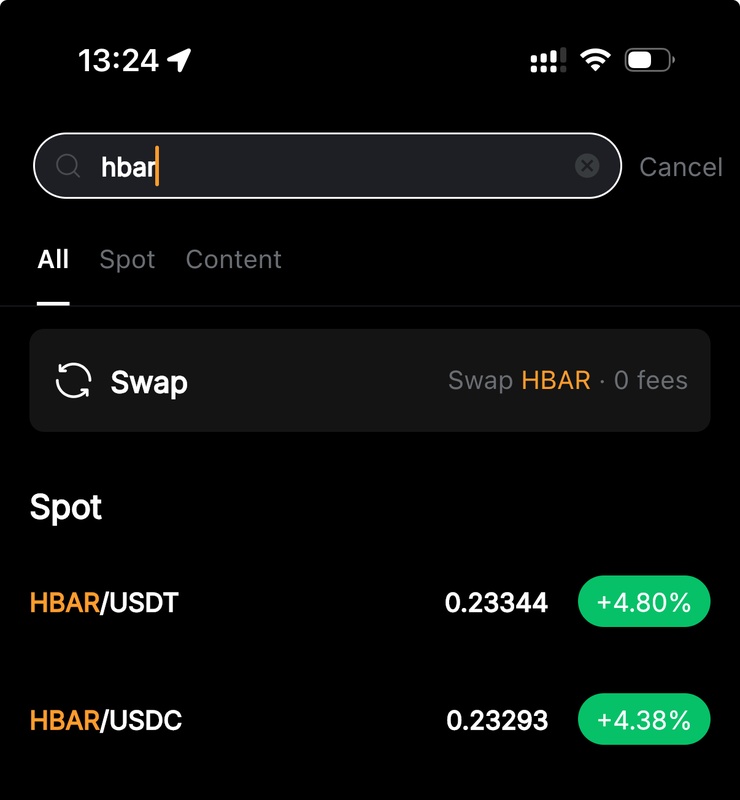The height and width of the screenshot is (800, 740).
Task: Open Swap HBAR with 0 fees
Action: 370,381
